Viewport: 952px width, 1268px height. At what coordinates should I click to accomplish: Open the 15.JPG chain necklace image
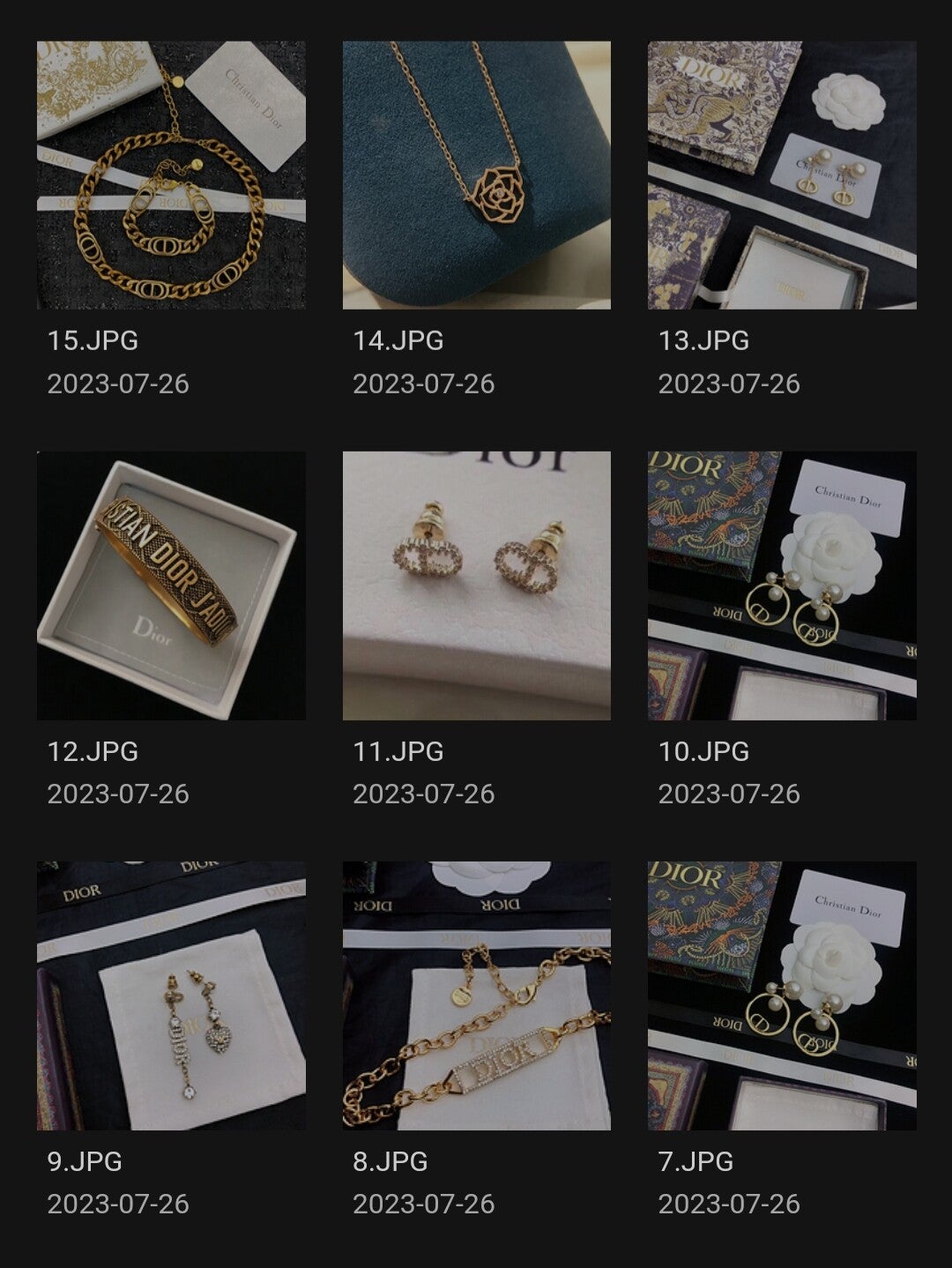pyautogui.click(x=171, y=175)
